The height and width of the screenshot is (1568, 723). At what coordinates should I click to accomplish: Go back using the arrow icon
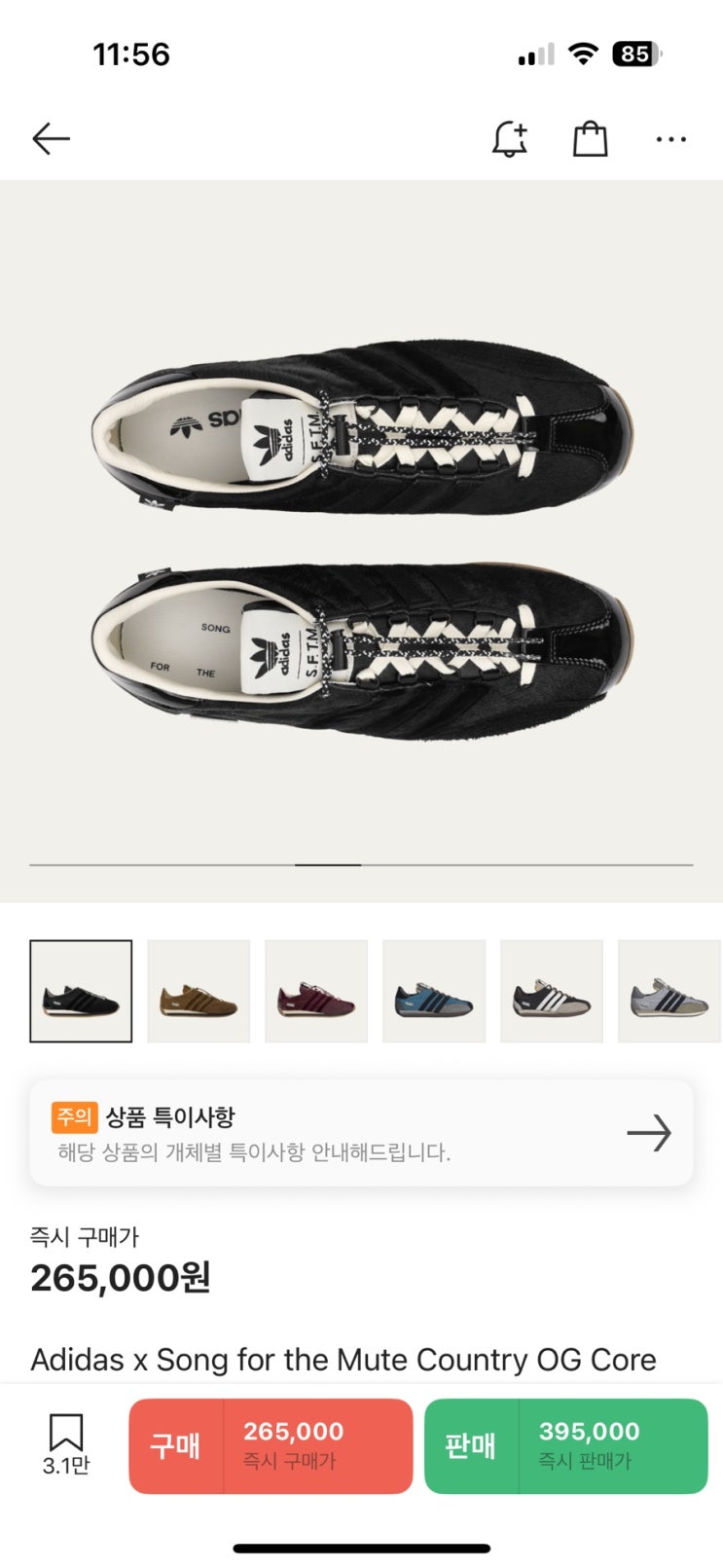51,139
